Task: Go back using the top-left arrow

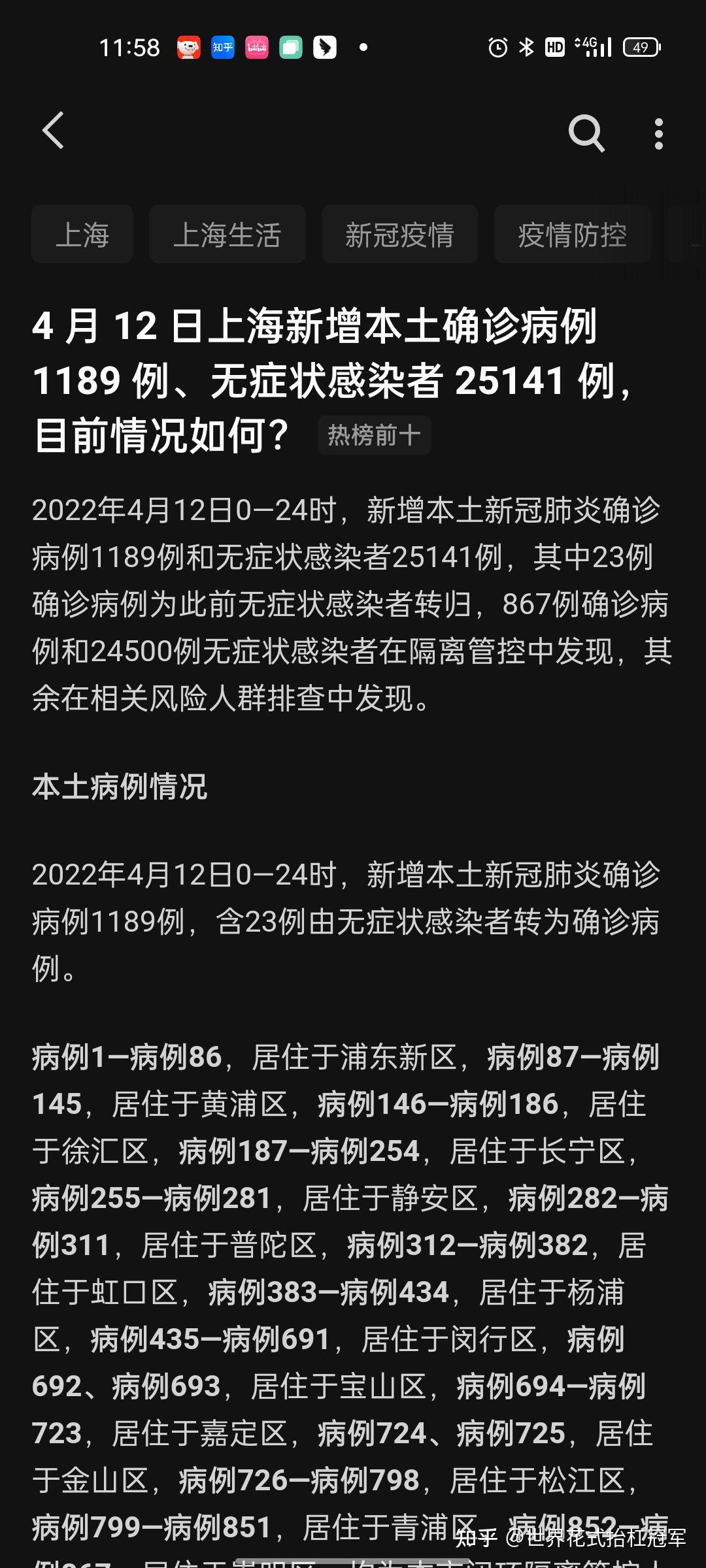Action: point(53,131)
